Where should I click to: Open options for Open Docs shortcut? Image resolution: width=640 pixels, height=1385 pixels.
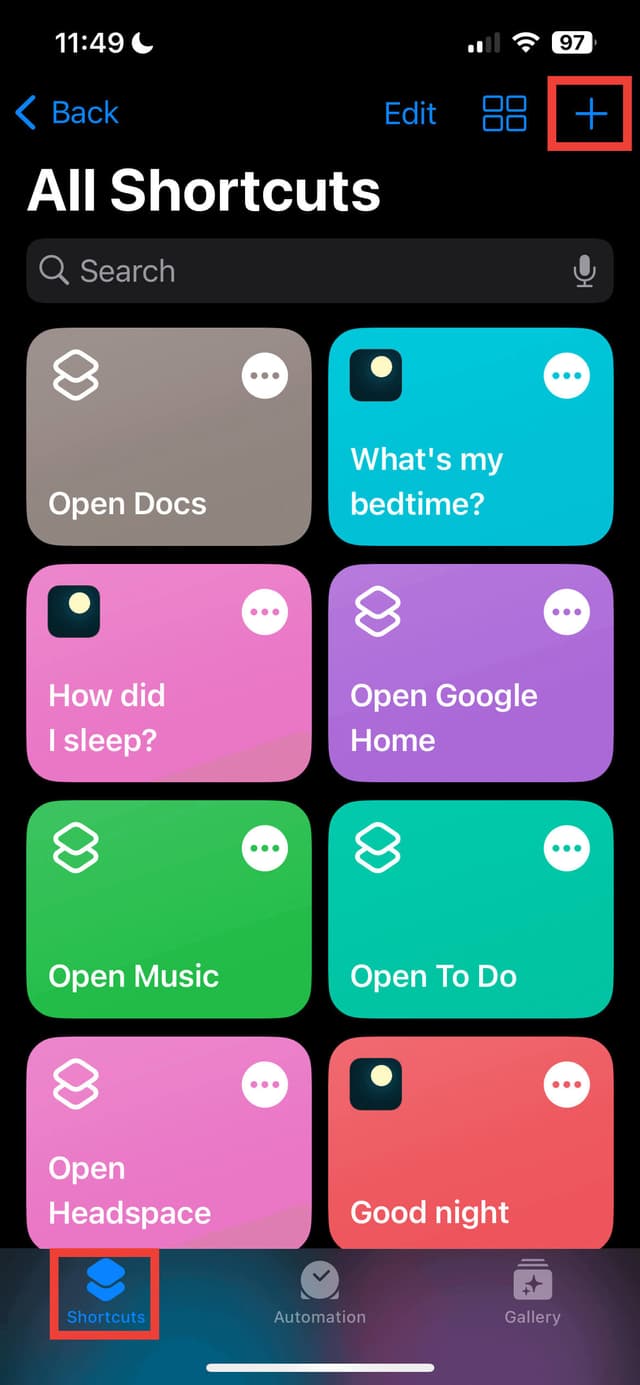point(265,376)
